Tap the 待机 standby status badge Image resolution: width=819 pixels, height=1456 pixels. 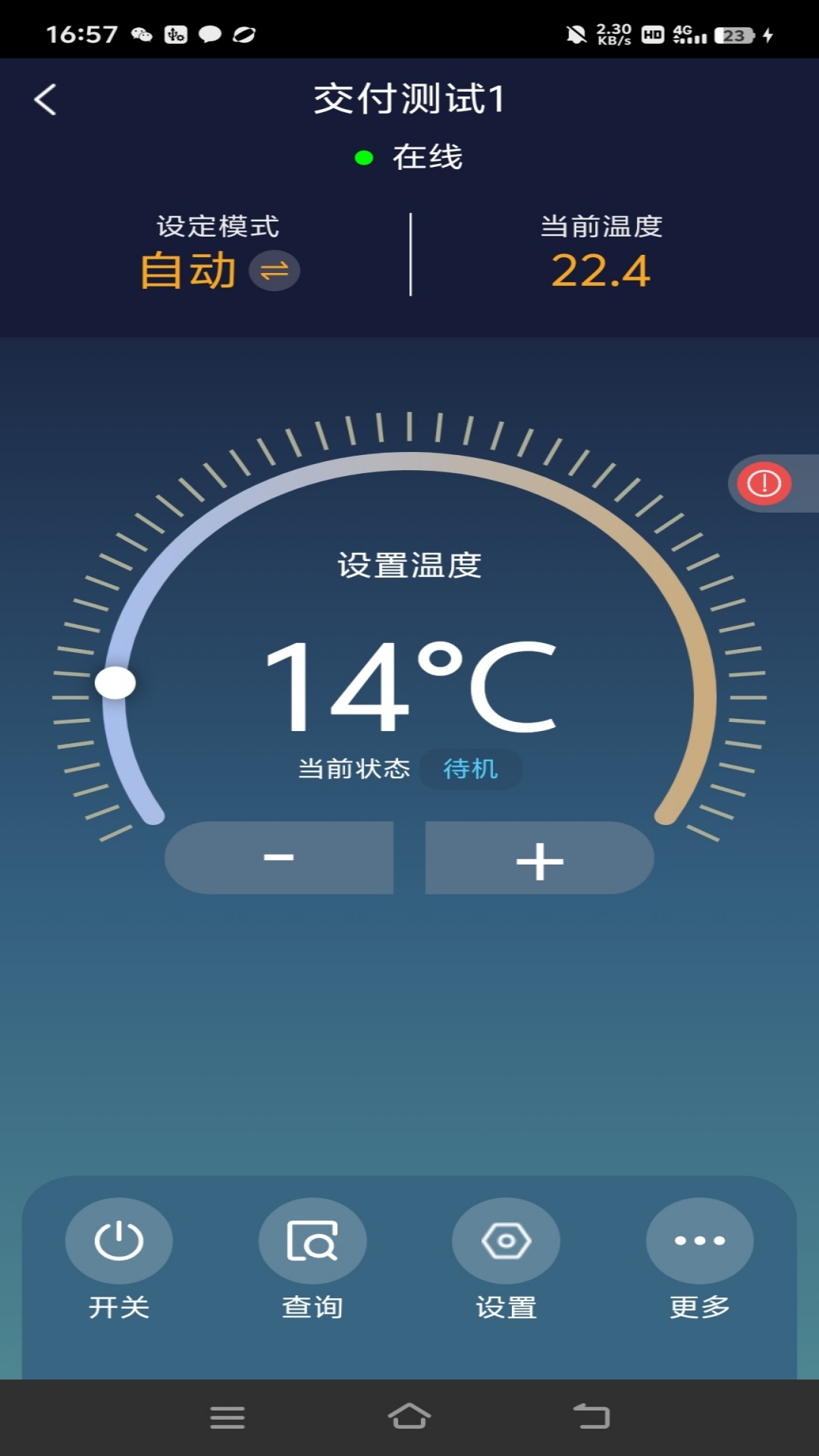coord(471,769)
